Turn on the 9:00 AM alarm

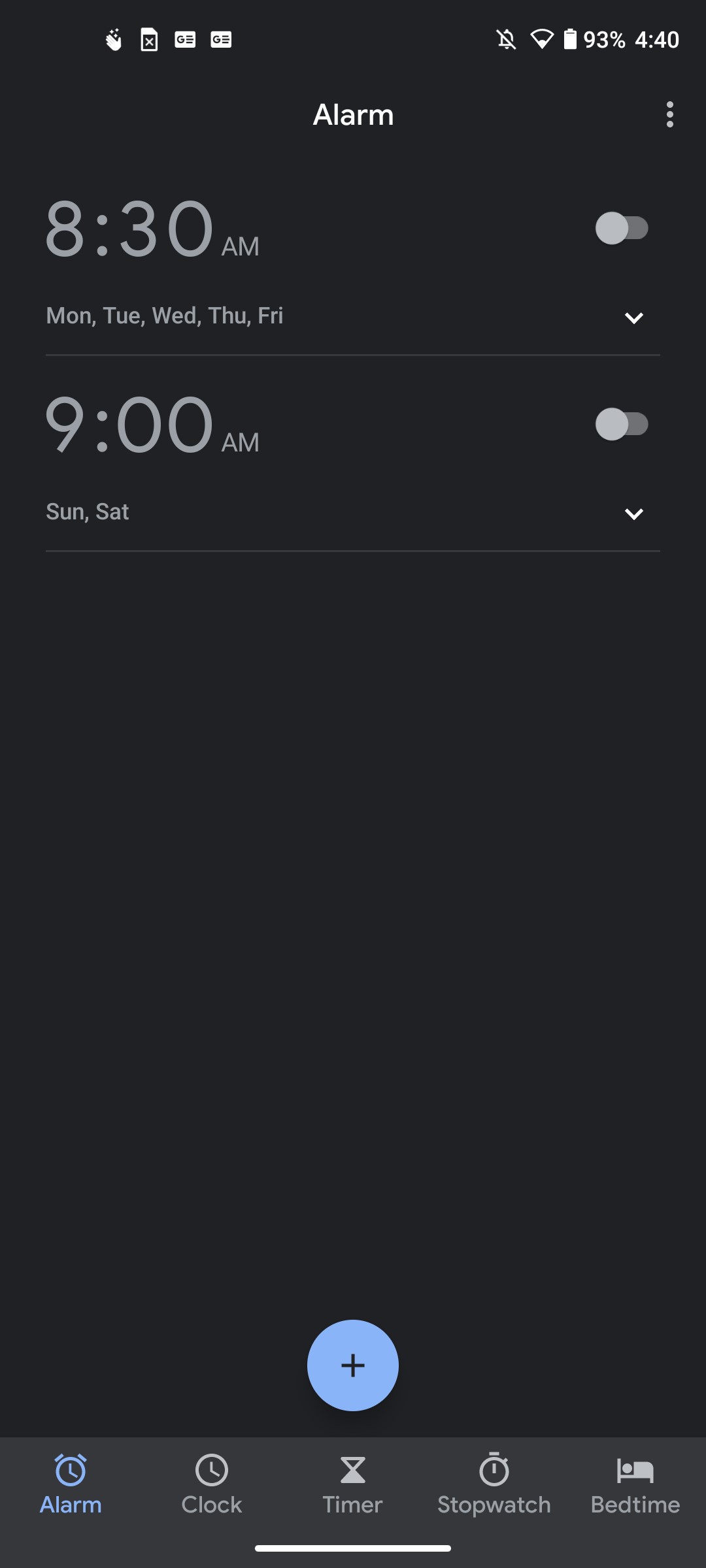coord(622,424)
